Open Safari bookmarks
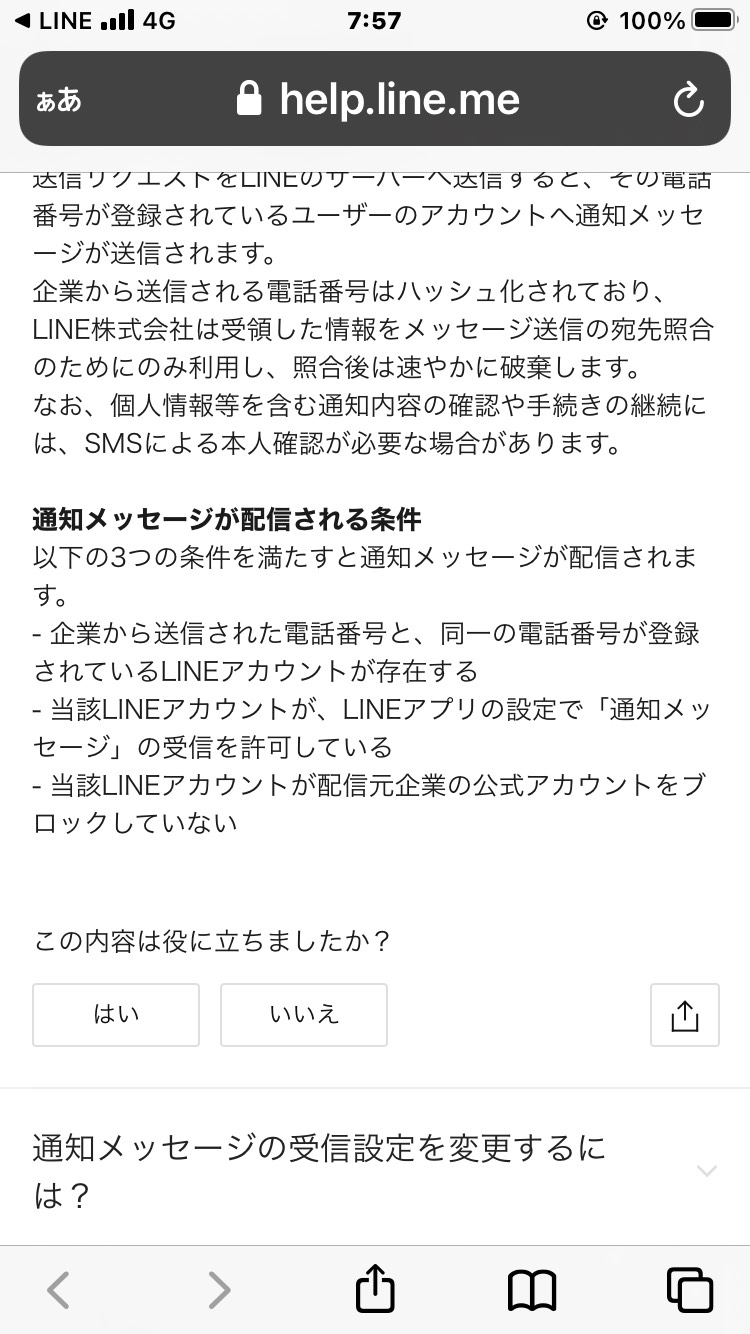750x1334 pixels. [532, 1291]
